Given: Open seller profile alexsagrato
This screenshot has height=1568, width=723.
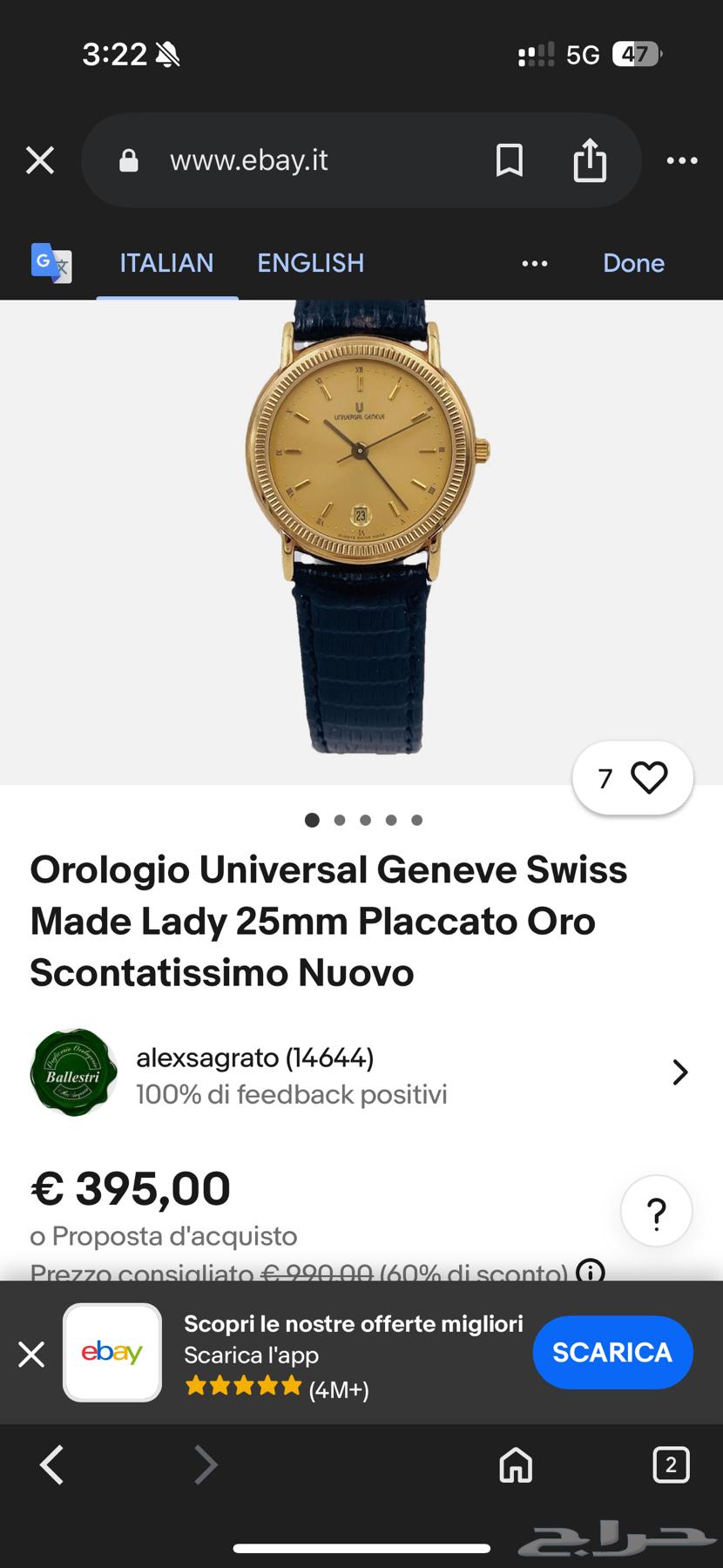Looking at the screenshot, I should [254, 1058].
